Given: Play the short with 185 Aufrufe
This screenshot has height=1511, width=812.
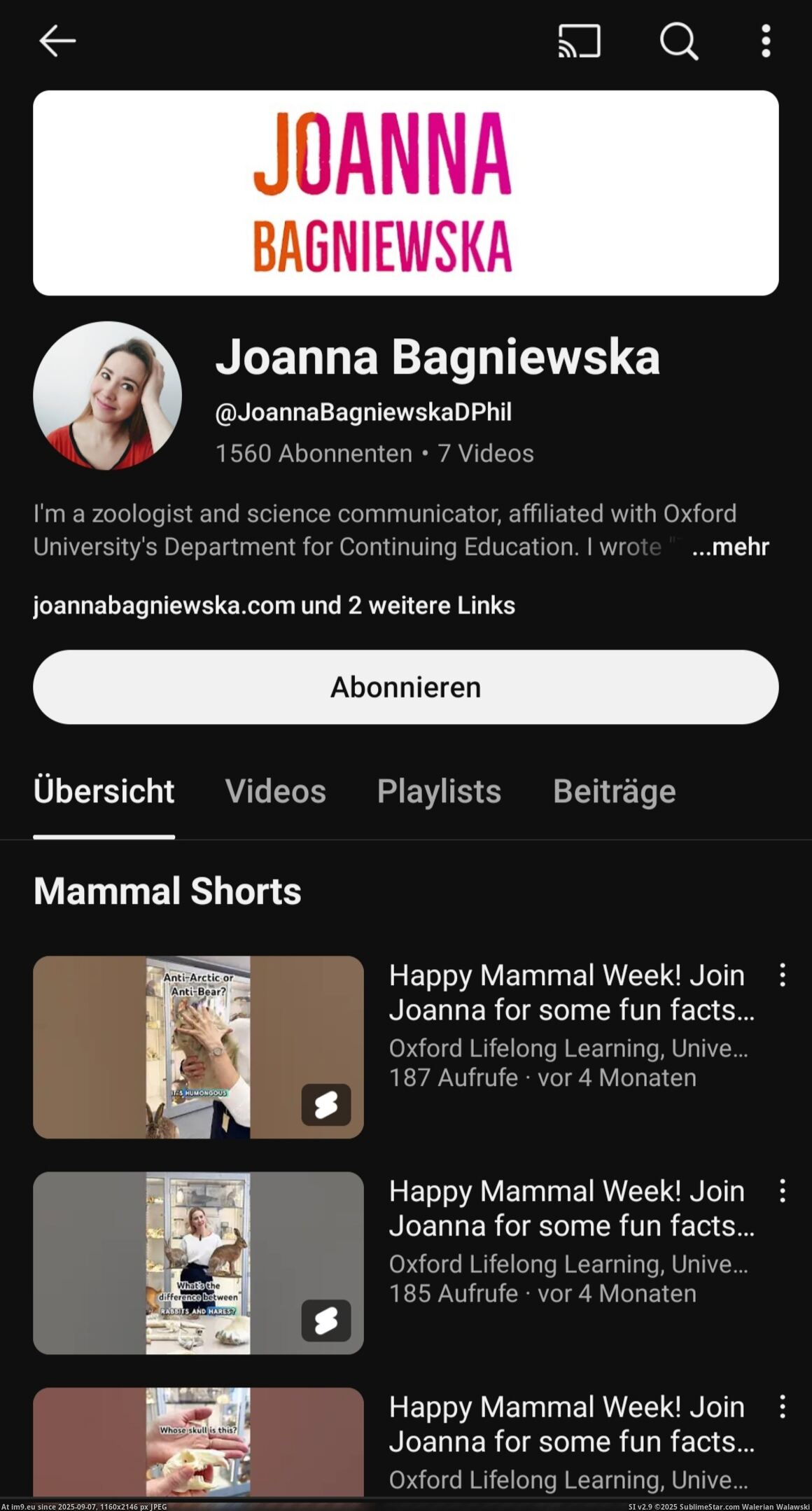Looking at the screenshot, I should (x=198, y=1262).
